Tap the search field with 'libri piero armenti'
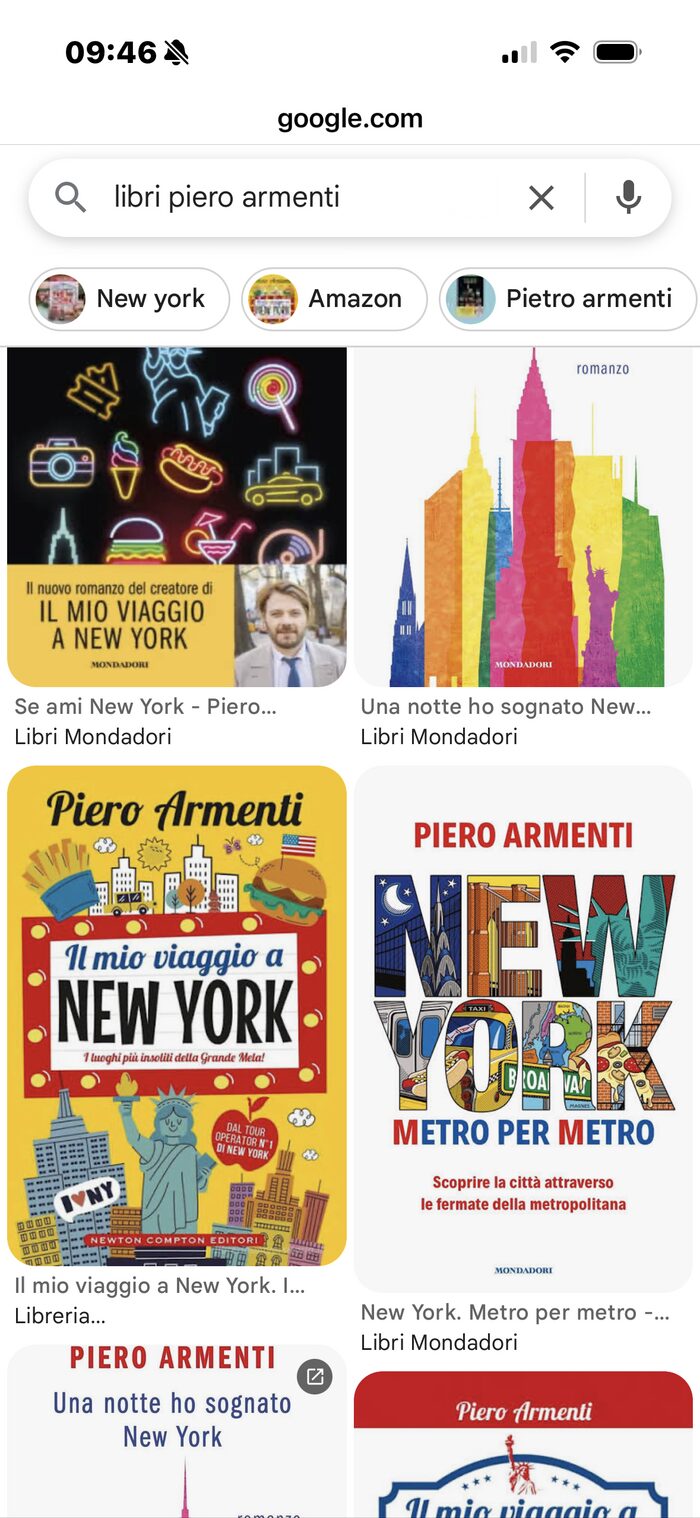 300,198
